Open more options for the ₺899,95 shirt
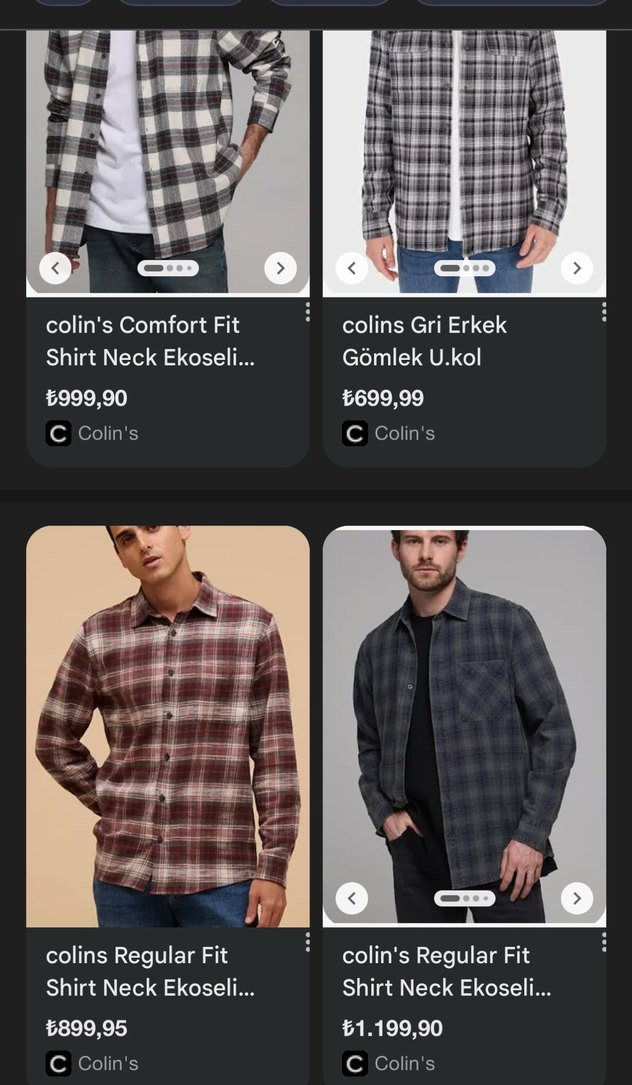The width and height of the screenshot is (632, 1085). pos(307,942)
